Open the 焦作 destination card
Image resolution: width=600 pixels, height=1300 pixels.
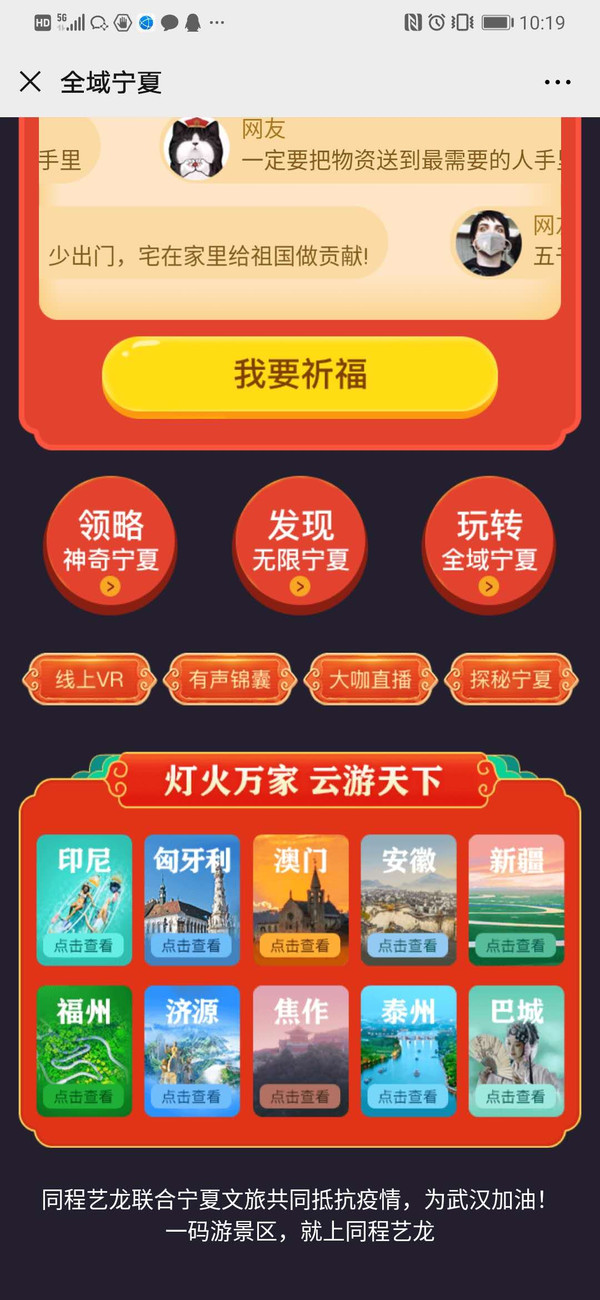pyautogui.click(x=300, y=1051)
